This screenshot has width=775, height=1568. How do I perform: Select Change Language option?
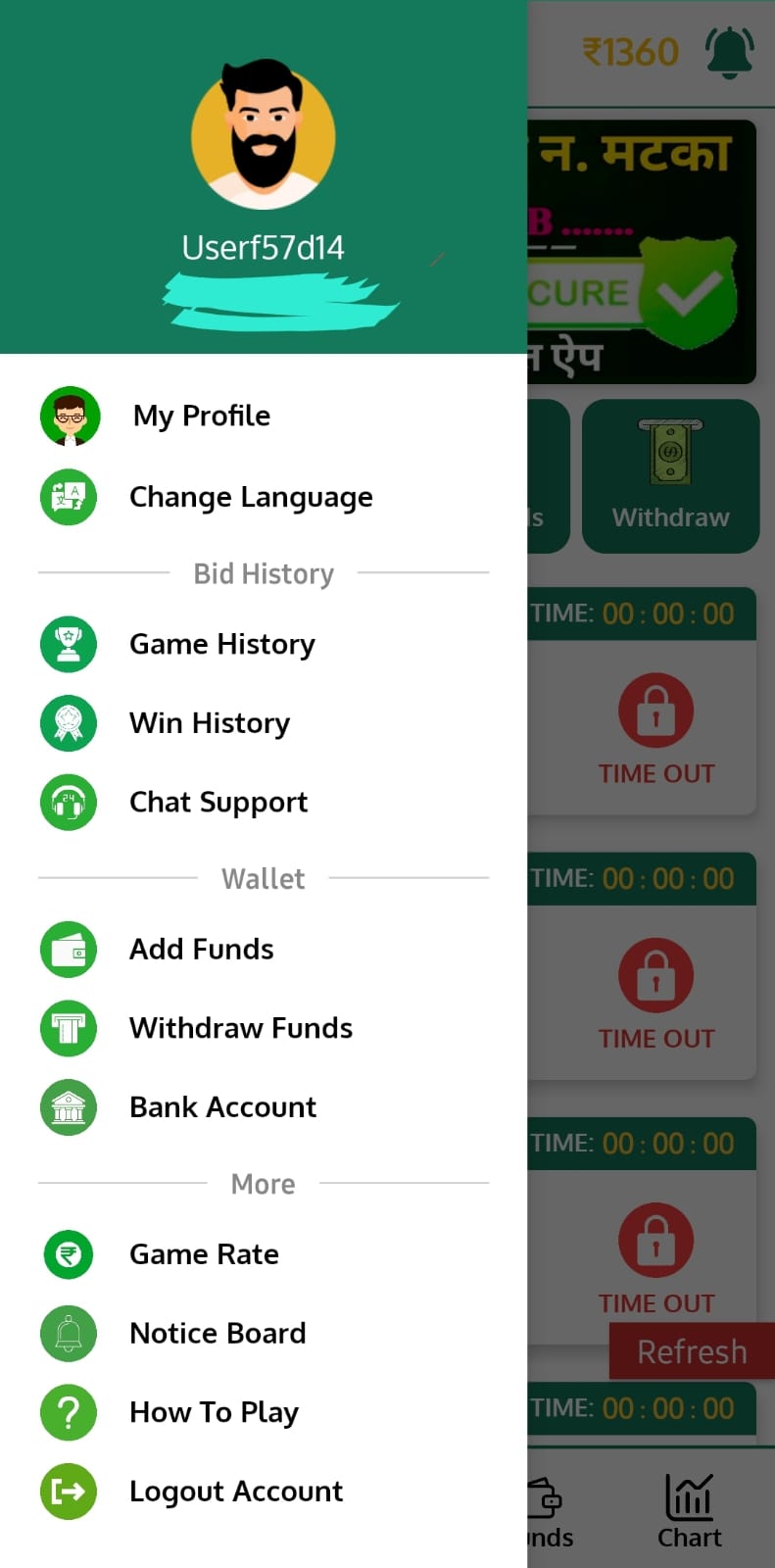tap(250, 497)
